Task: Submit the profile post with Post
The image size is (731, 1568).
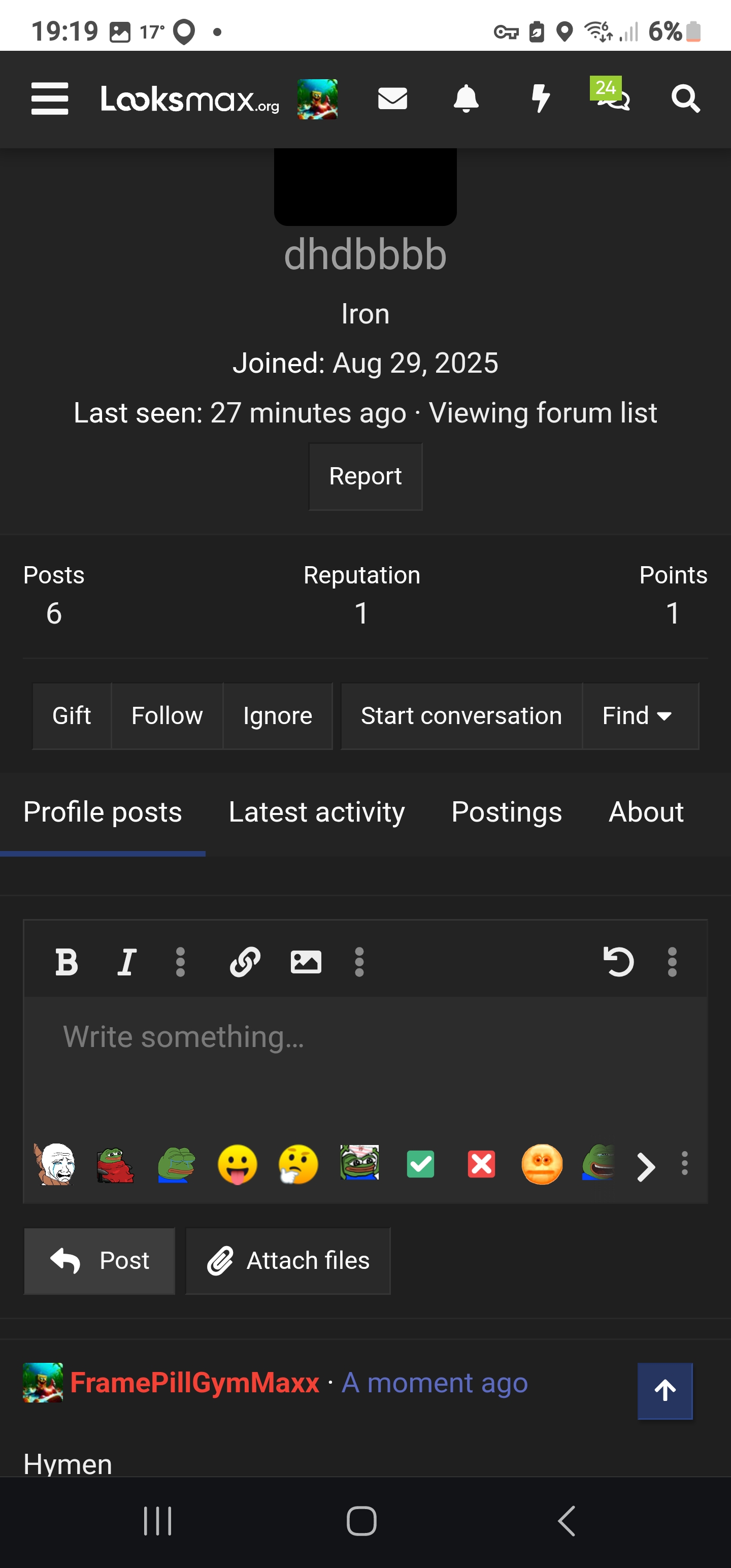Action: click(100, 1261)
